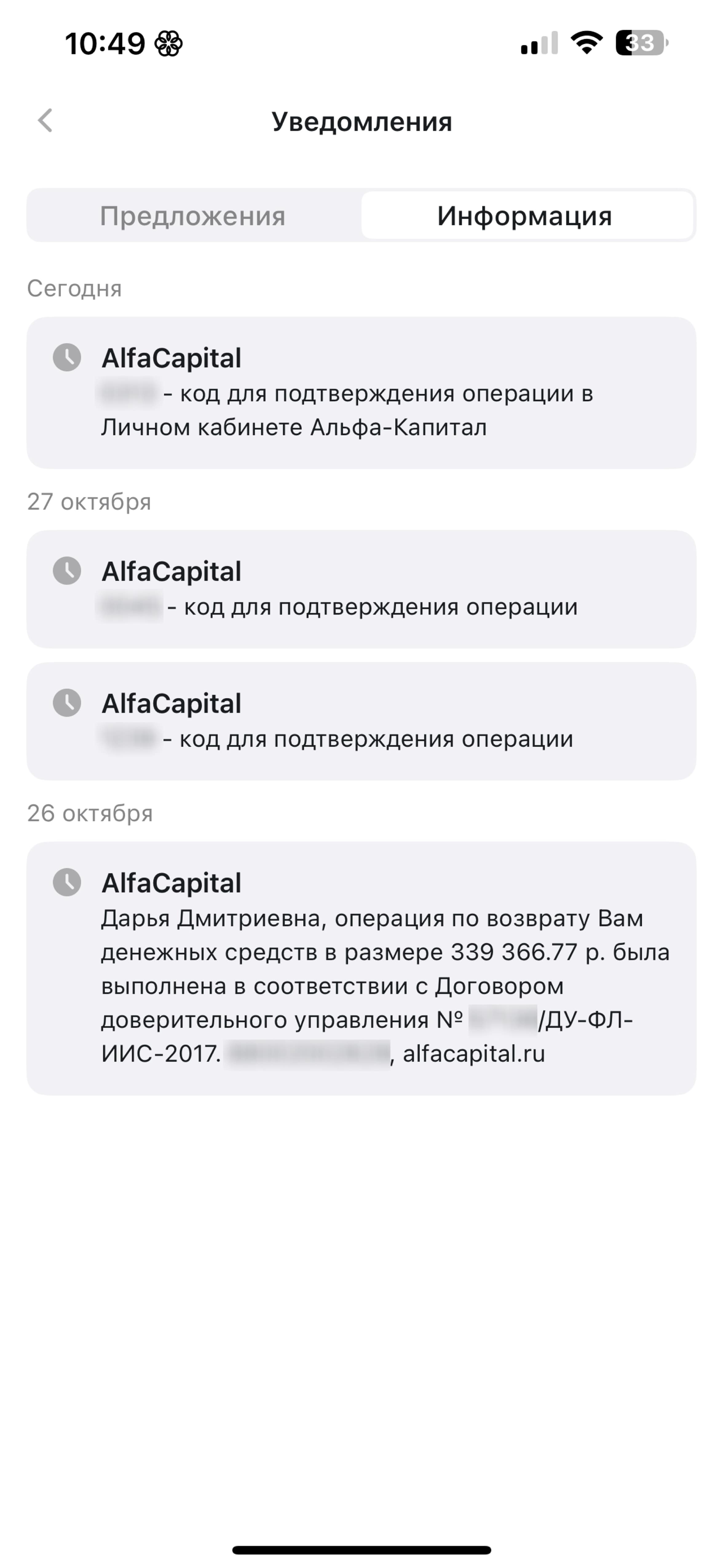Switch to the Предложения tab
Viewport: 723px width, 1568px height.
coord(193,216)
